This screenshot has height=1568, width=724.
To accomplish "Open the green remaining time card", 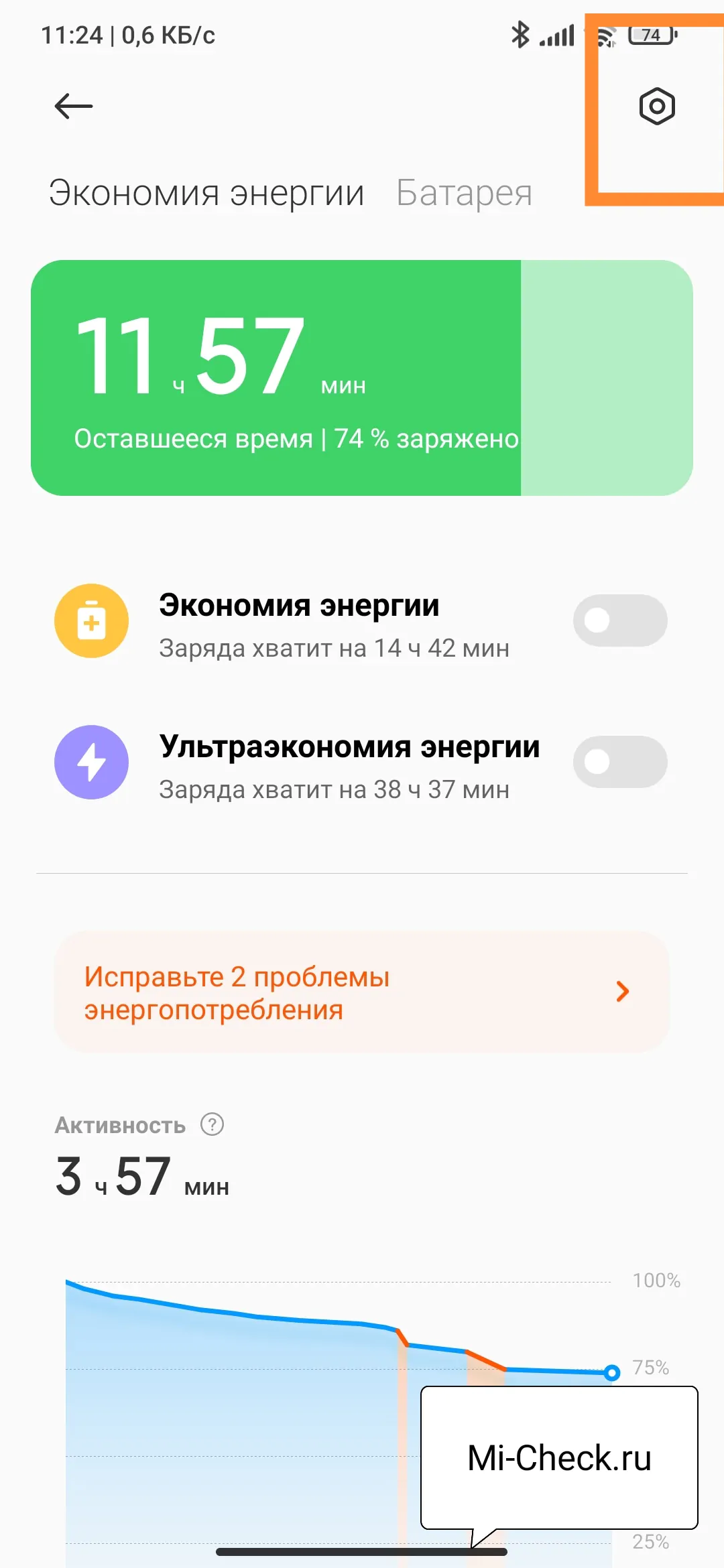I will 362,378.
